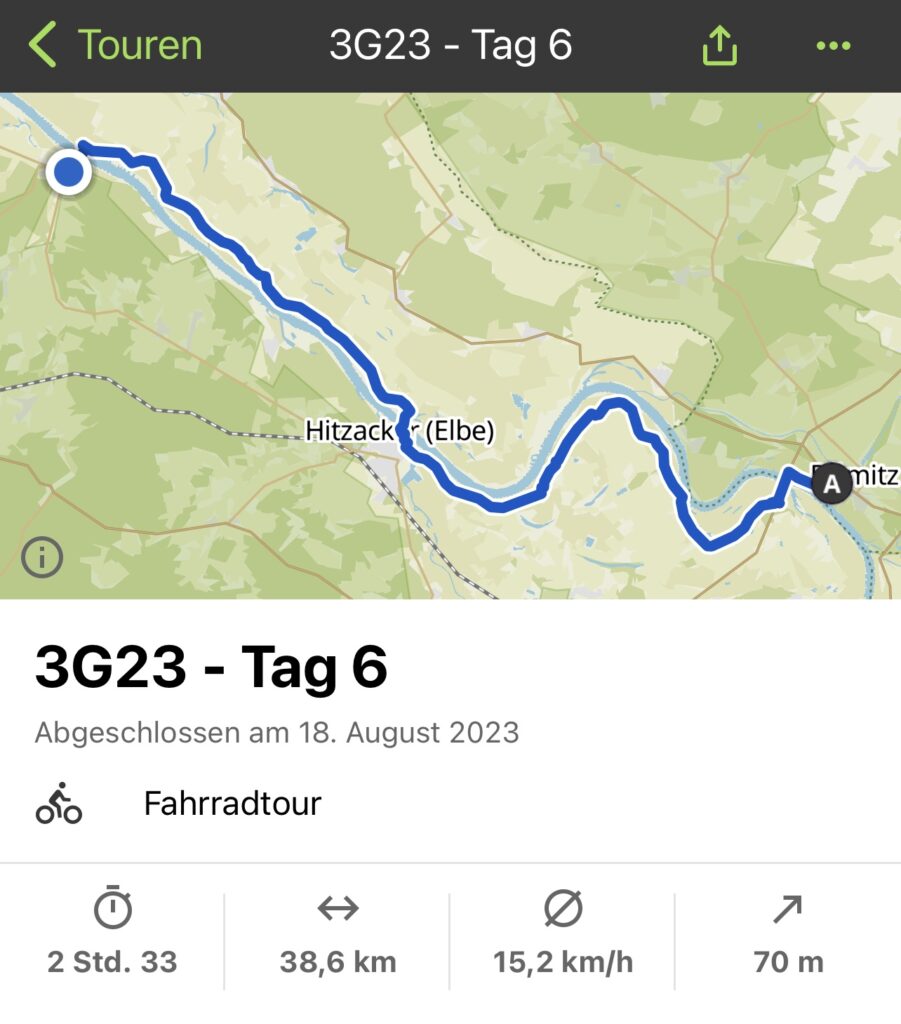This screenshot has height=1024, width=901.
Task: Share this tour
Action: click(720, 46)
